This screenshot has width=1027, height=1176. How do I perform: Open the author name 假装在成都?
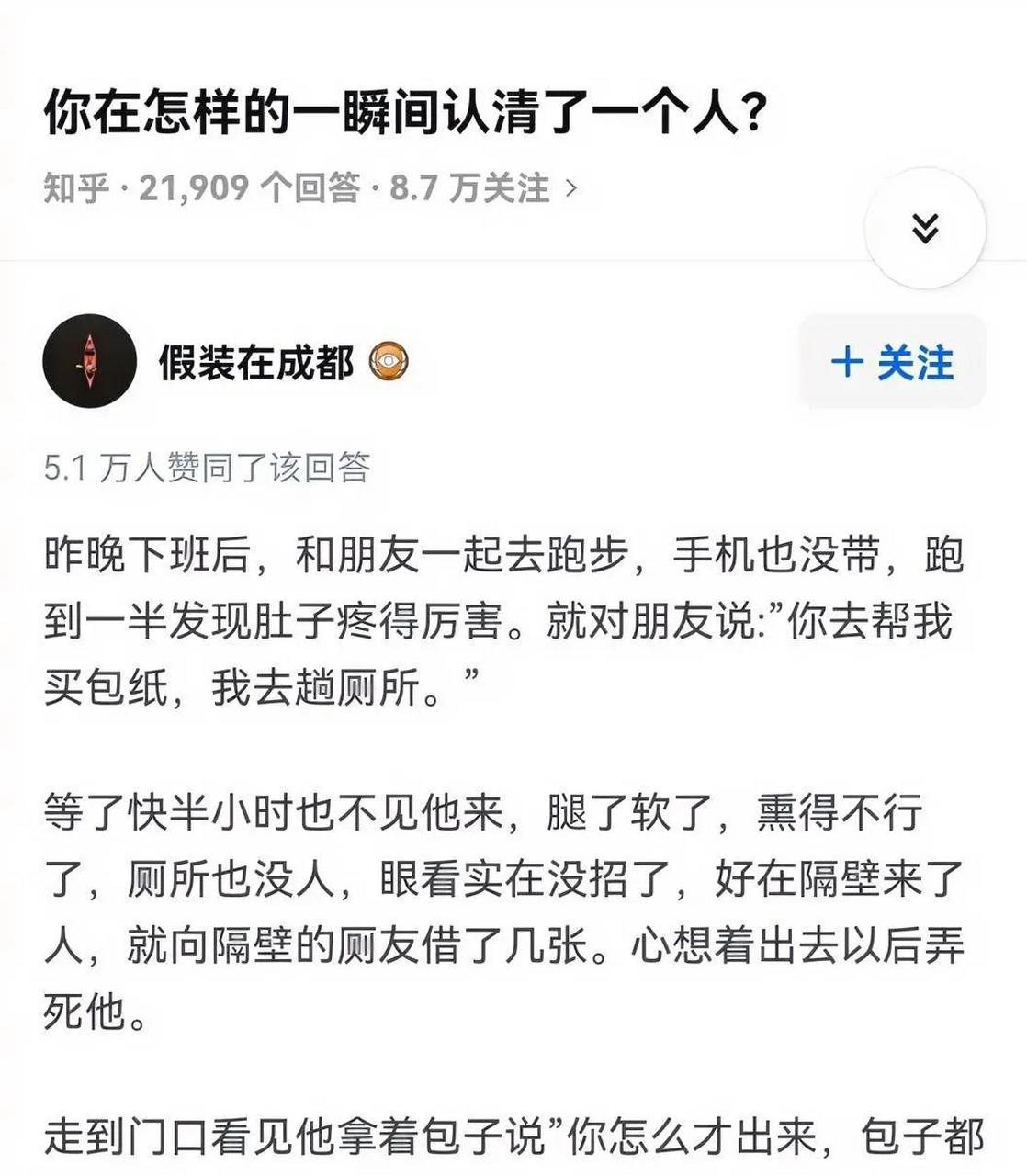point(256,361)
